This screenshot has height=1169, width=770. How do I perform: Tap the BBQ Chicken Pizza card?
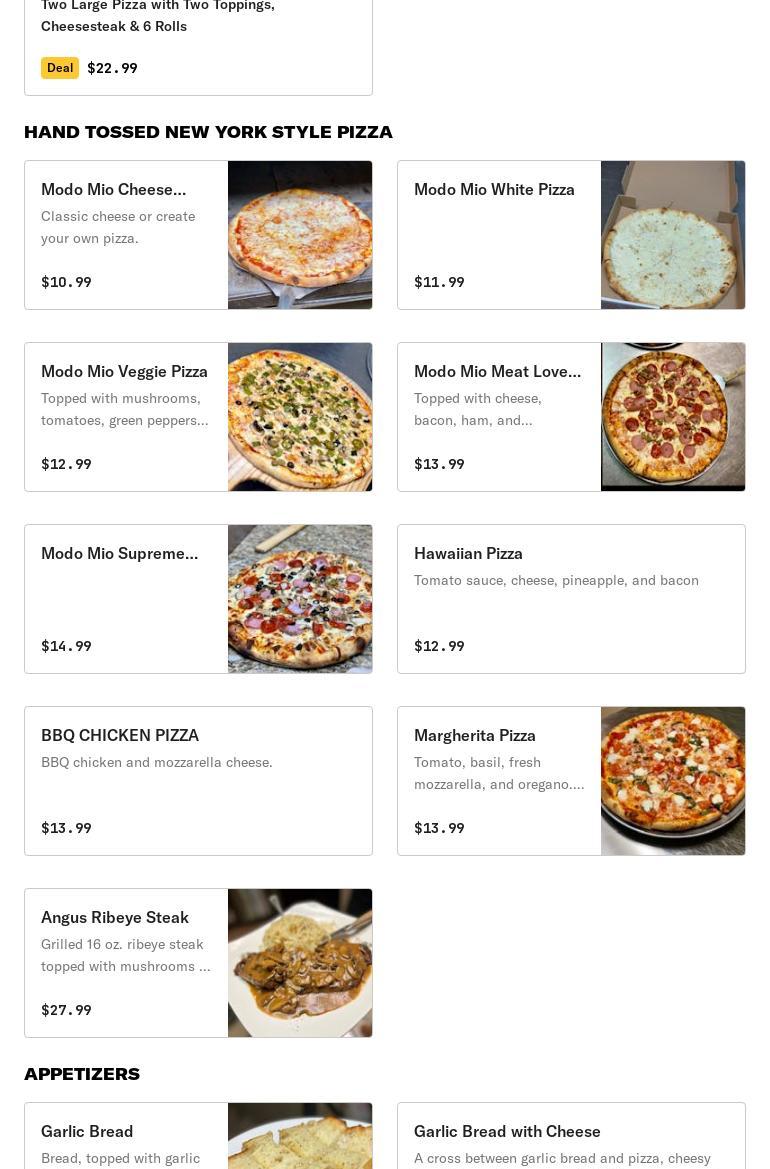tap(198, 781)
